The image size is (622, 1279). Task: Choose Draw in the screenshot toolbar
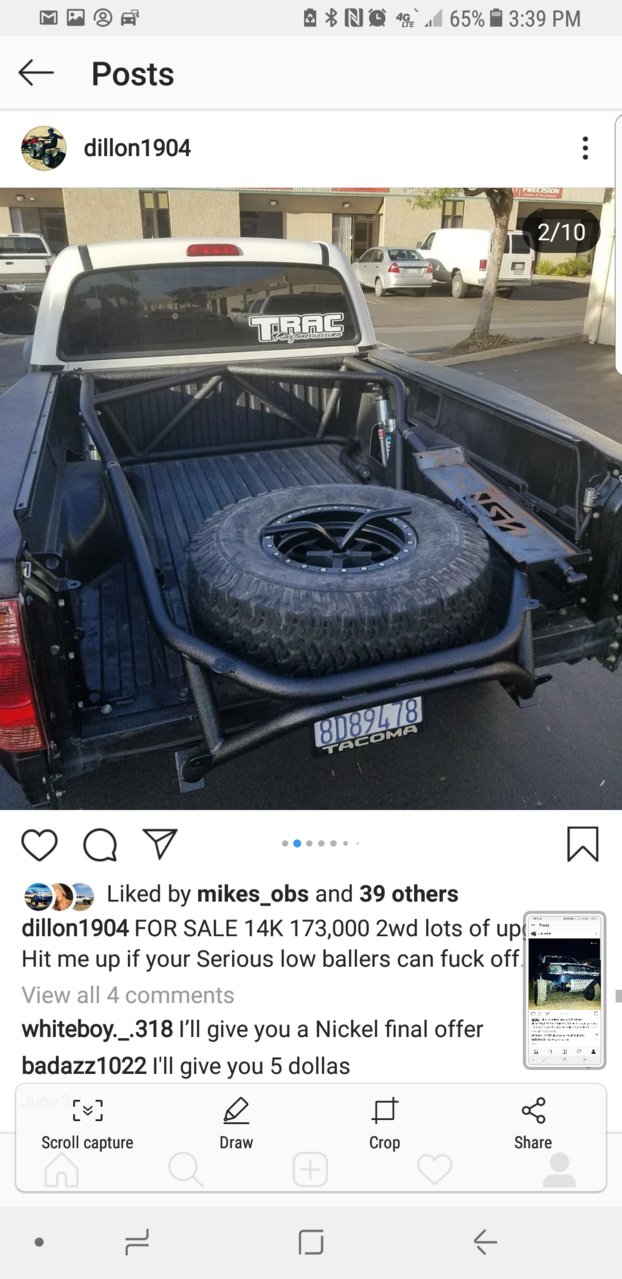point(236,1124)
